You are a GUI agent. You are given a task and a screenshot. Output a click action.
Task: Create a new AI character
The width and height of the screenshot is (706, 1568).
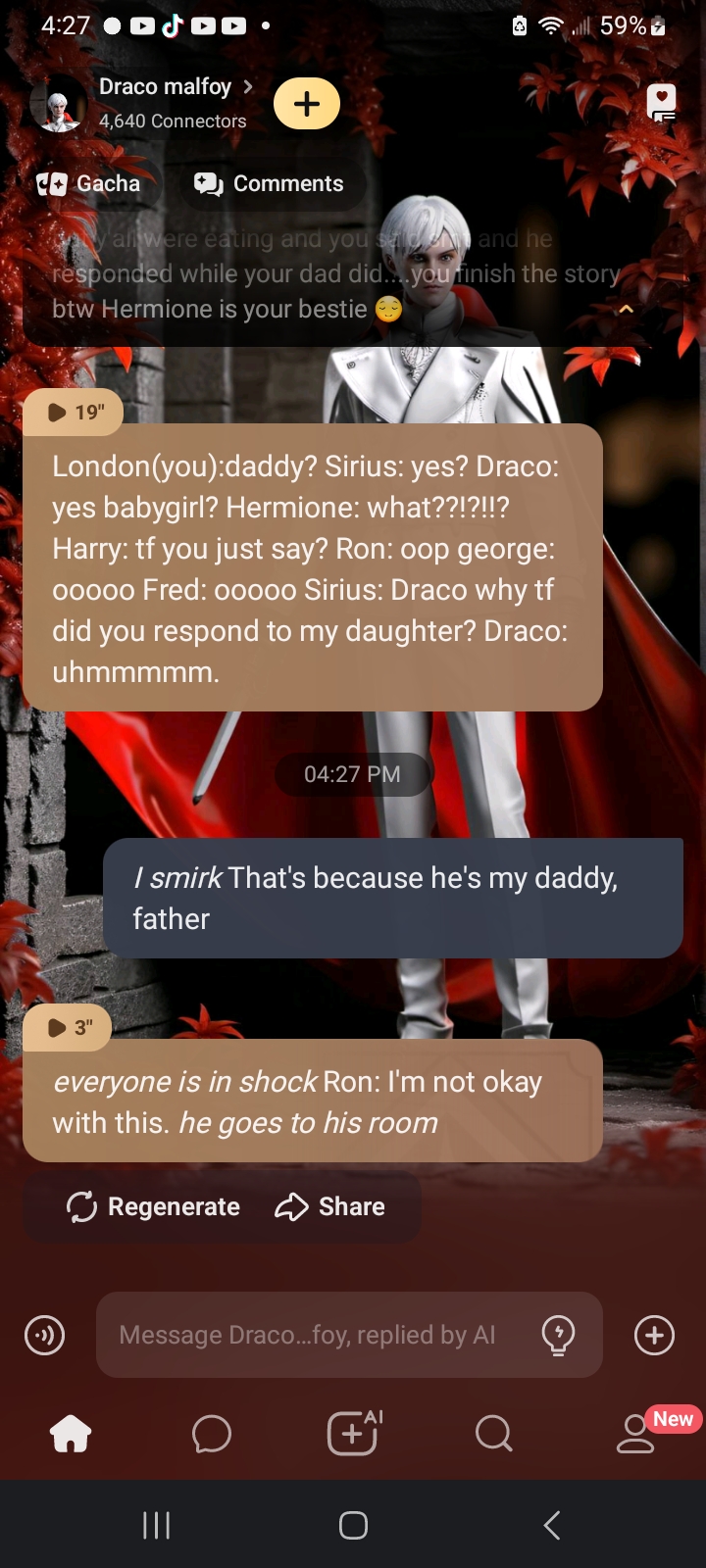(353, 1434)
